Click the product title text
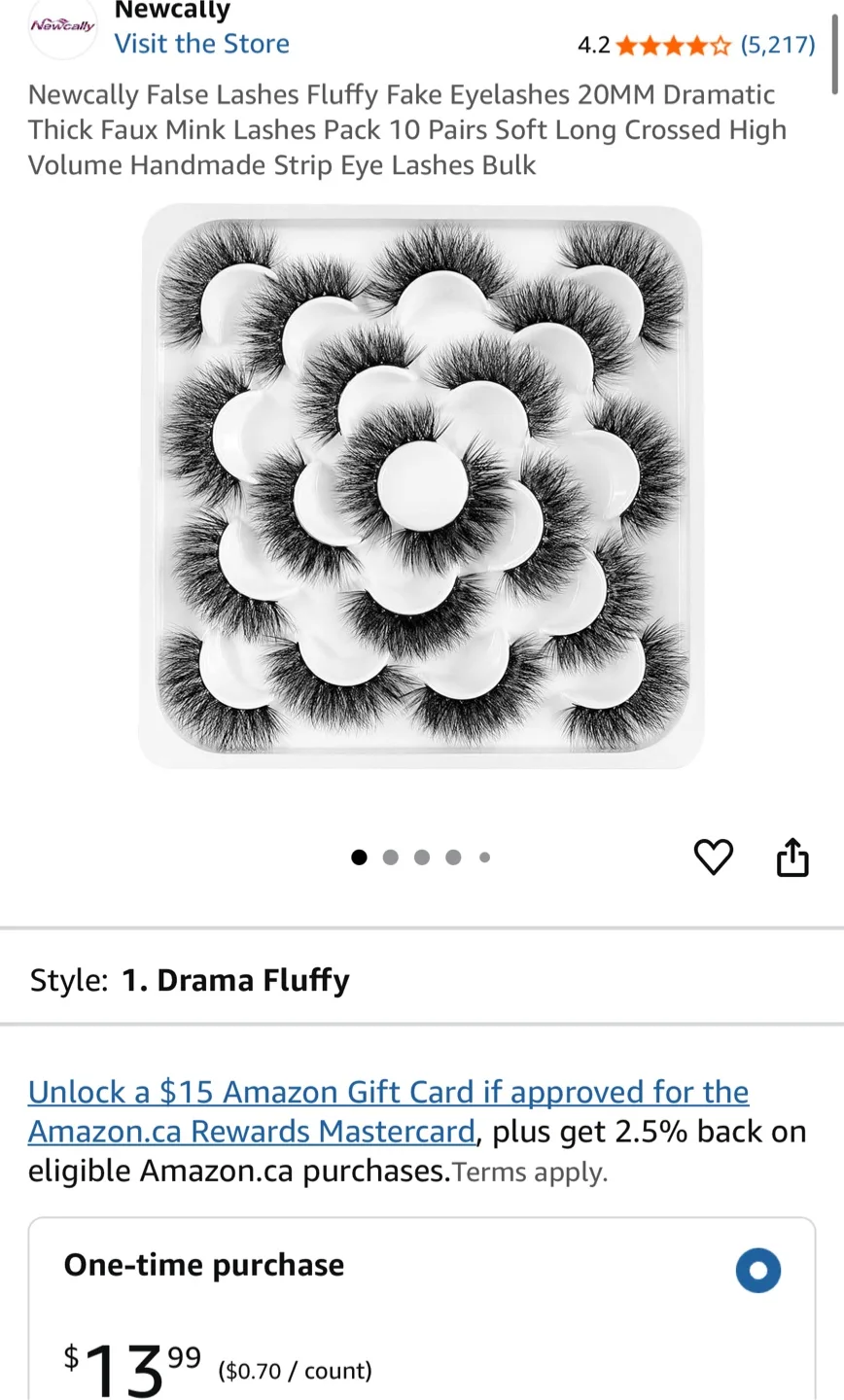The width and height of the screenshot is (844, 1400). point(406,129)
